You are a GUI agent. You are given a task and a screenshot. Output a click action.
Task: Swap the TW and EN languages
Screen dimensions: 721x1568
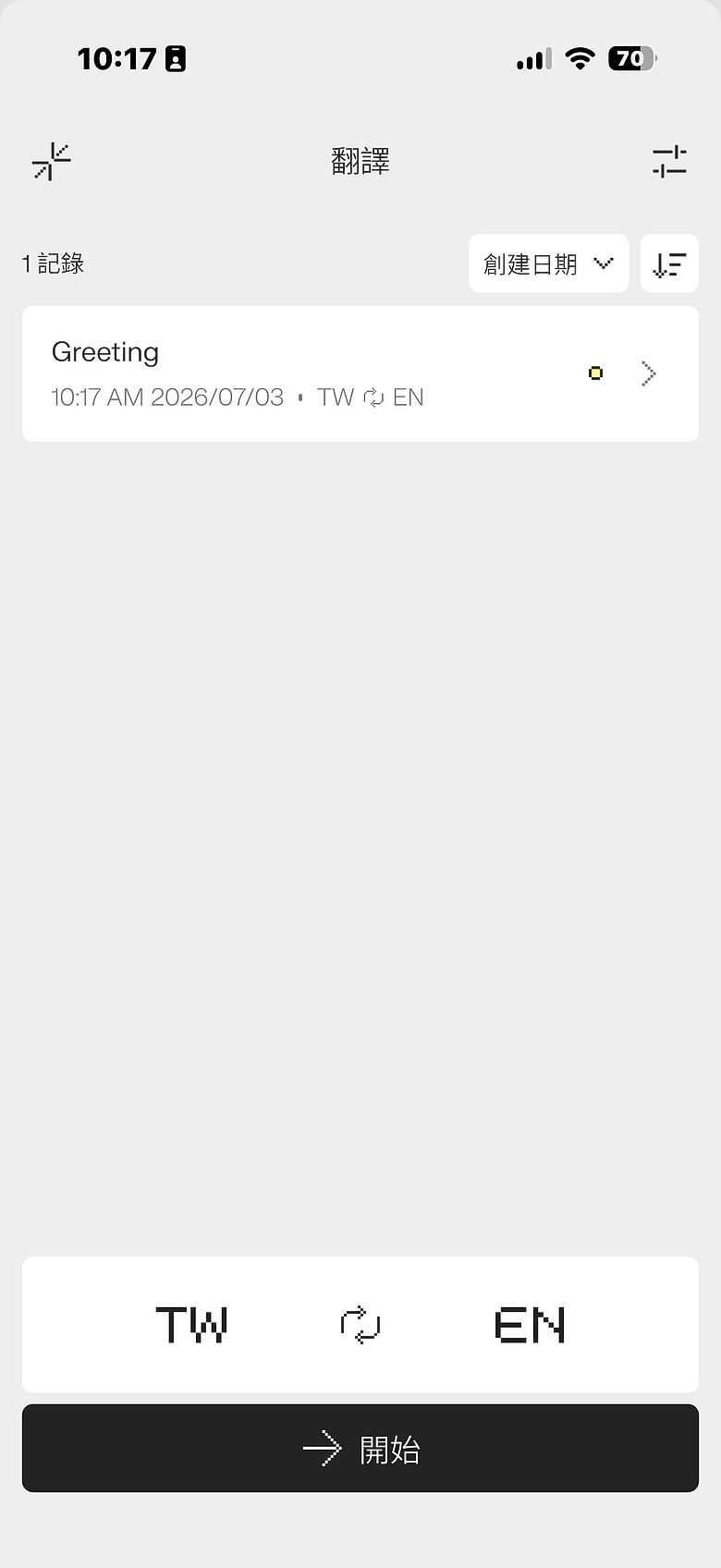[x=360, y=1325]
